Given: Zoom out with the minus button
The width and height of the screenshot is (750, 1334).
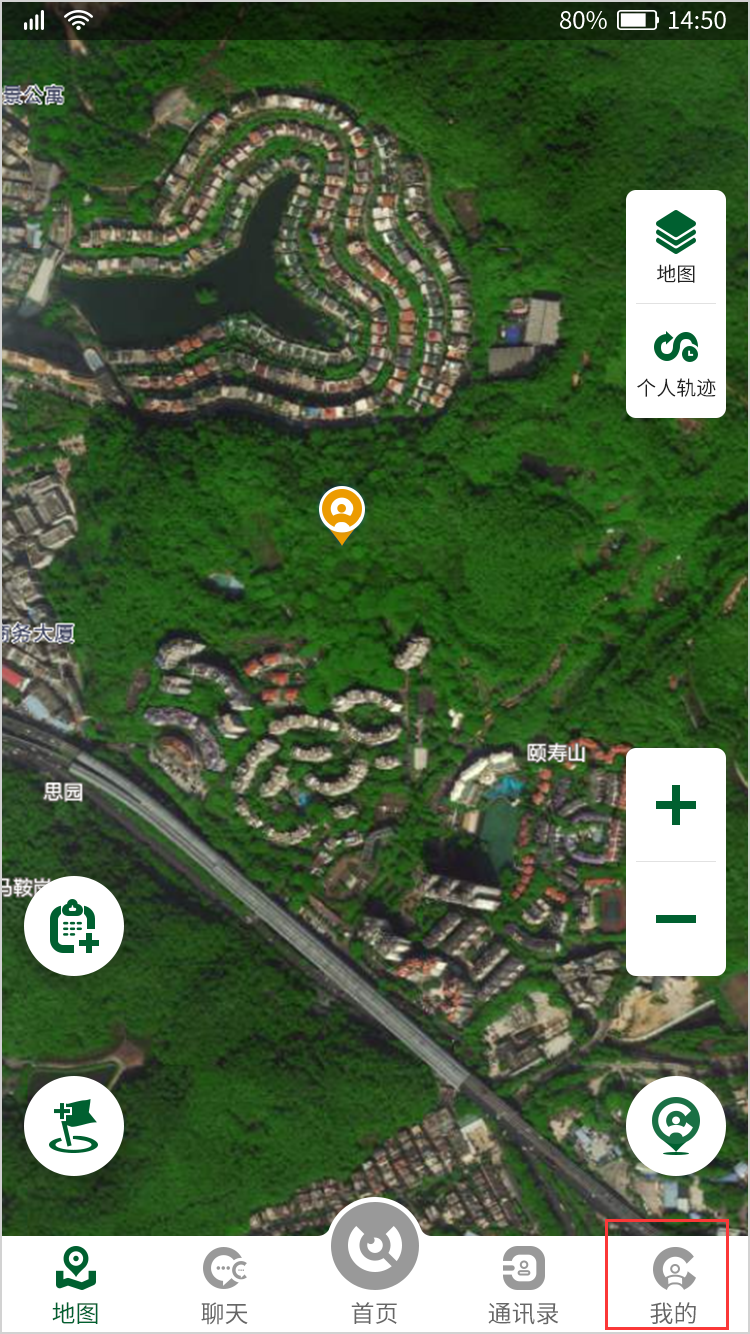Looking at the screenshot, I should (675, 918).
